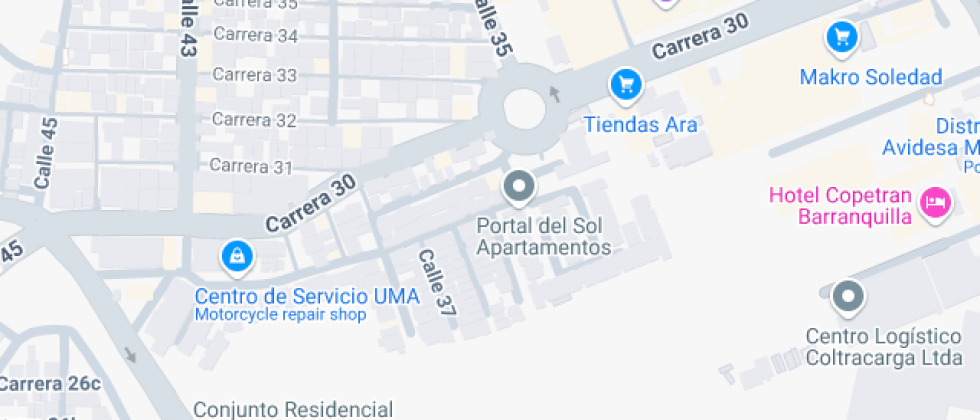Tap the Tiendas Ara shopping pin
Viewport: 980px width, 420px height.
[x=626, y=86]
